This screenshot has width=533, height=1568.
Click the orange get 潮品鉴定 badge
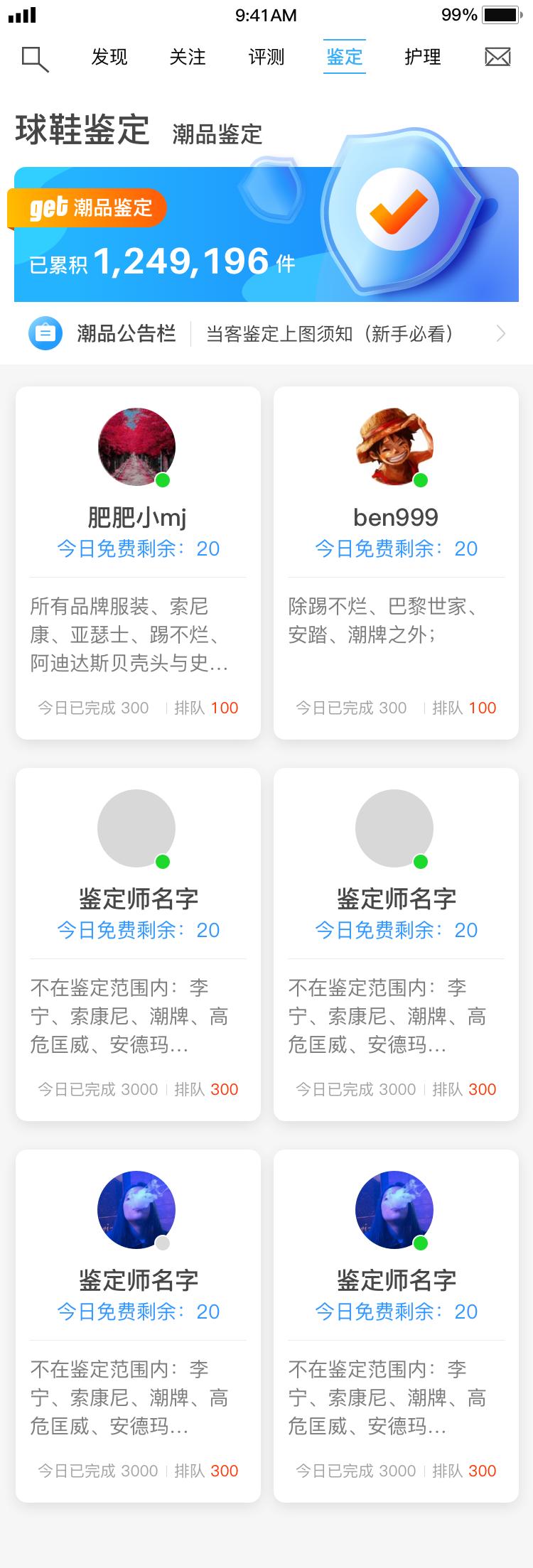click(87, 208)
